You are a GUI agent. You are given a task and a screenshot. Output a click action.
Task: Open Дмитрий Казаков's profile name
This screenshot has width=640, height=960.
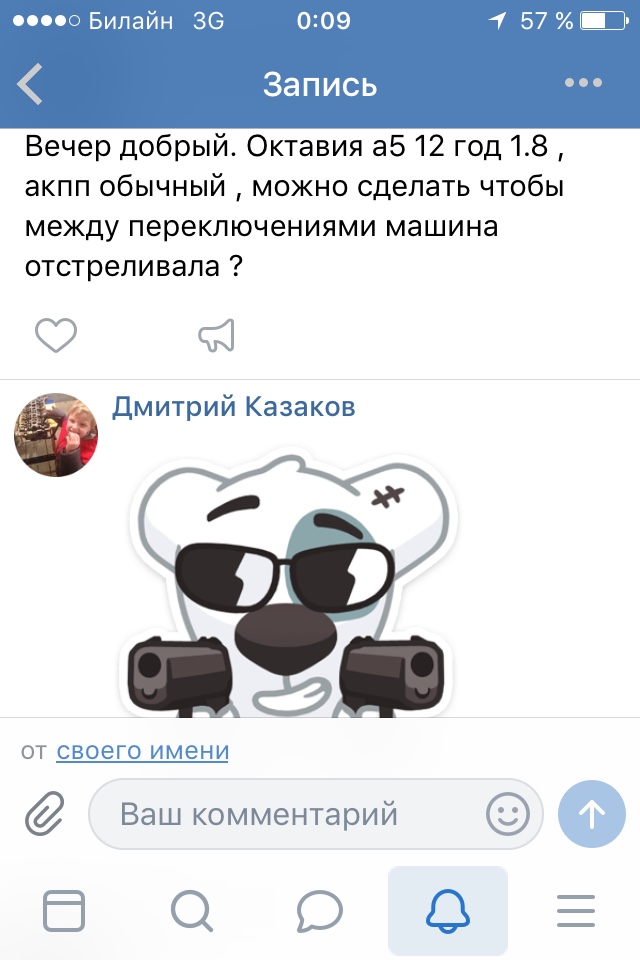(x=233, y=406)
